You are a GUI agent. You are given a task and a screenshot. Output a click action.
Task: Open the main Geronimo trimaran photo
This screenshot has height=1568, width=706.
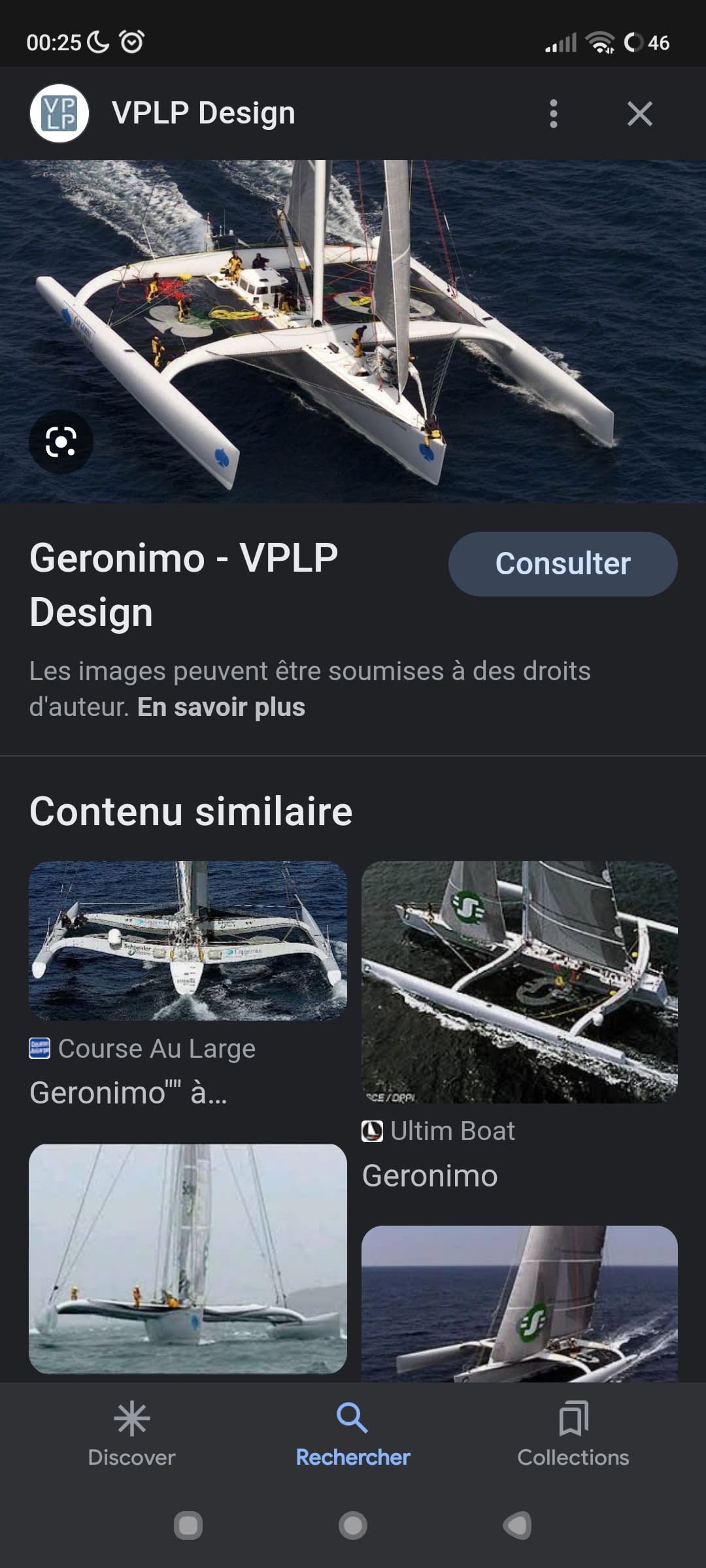click(353, 331)
